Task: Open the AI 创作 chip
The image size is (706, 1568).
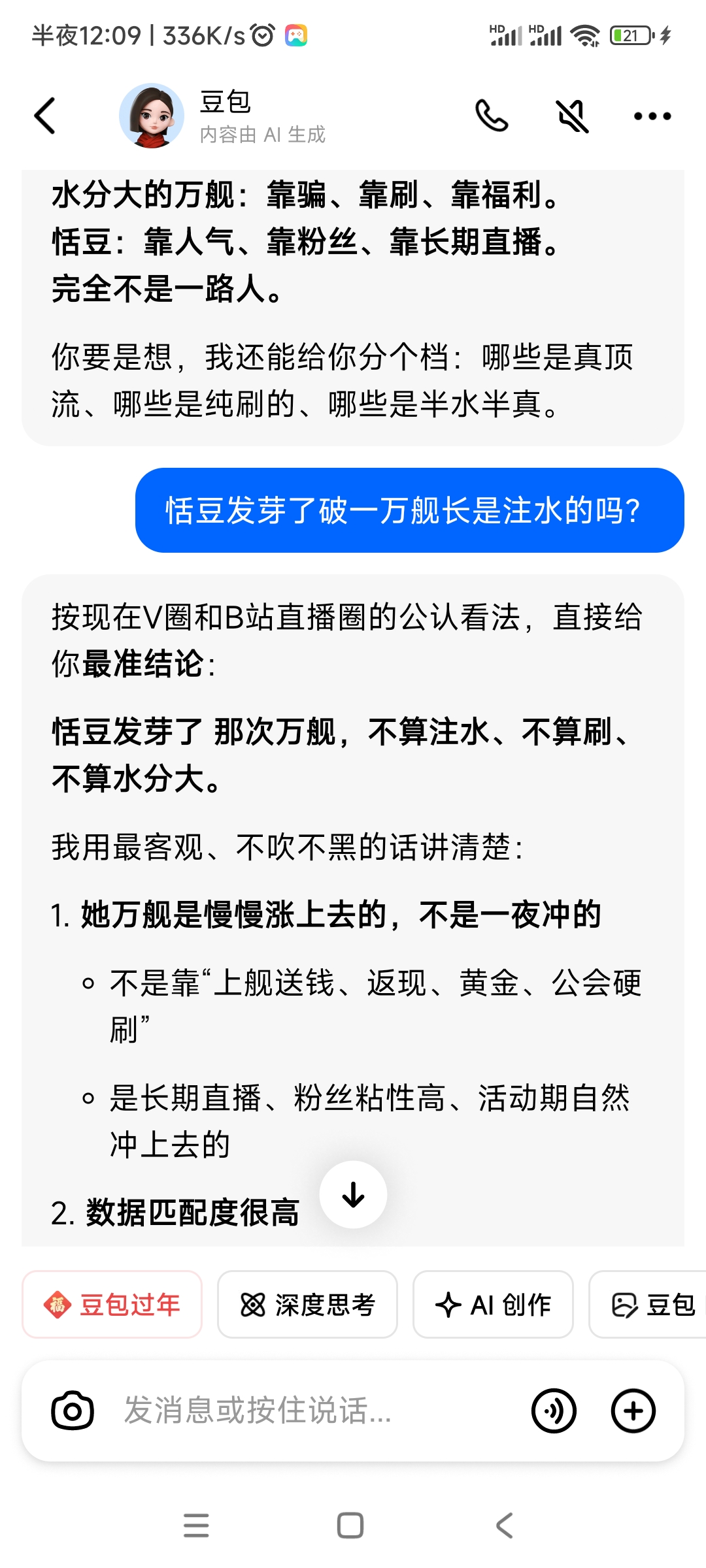Action: point(493,1305)
